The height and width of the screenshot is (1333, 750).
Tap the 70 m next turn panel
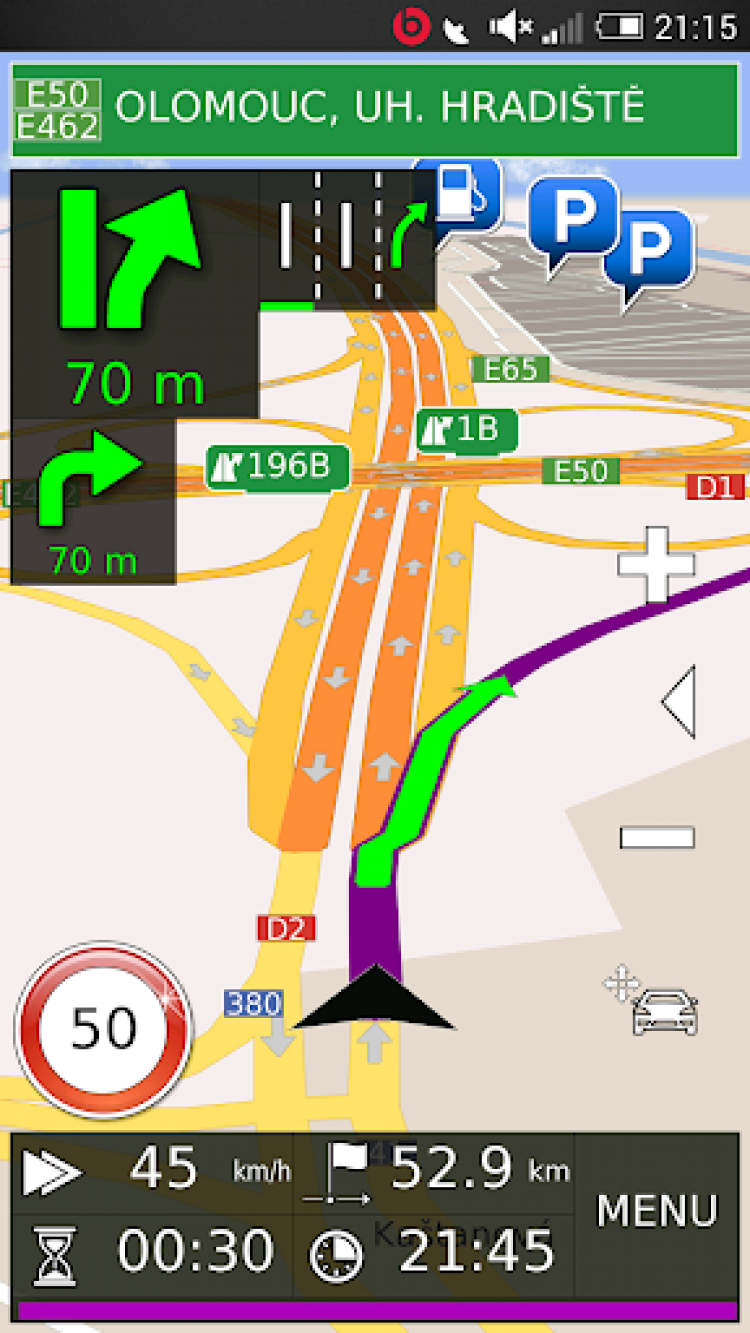click(x=134, y=293)
